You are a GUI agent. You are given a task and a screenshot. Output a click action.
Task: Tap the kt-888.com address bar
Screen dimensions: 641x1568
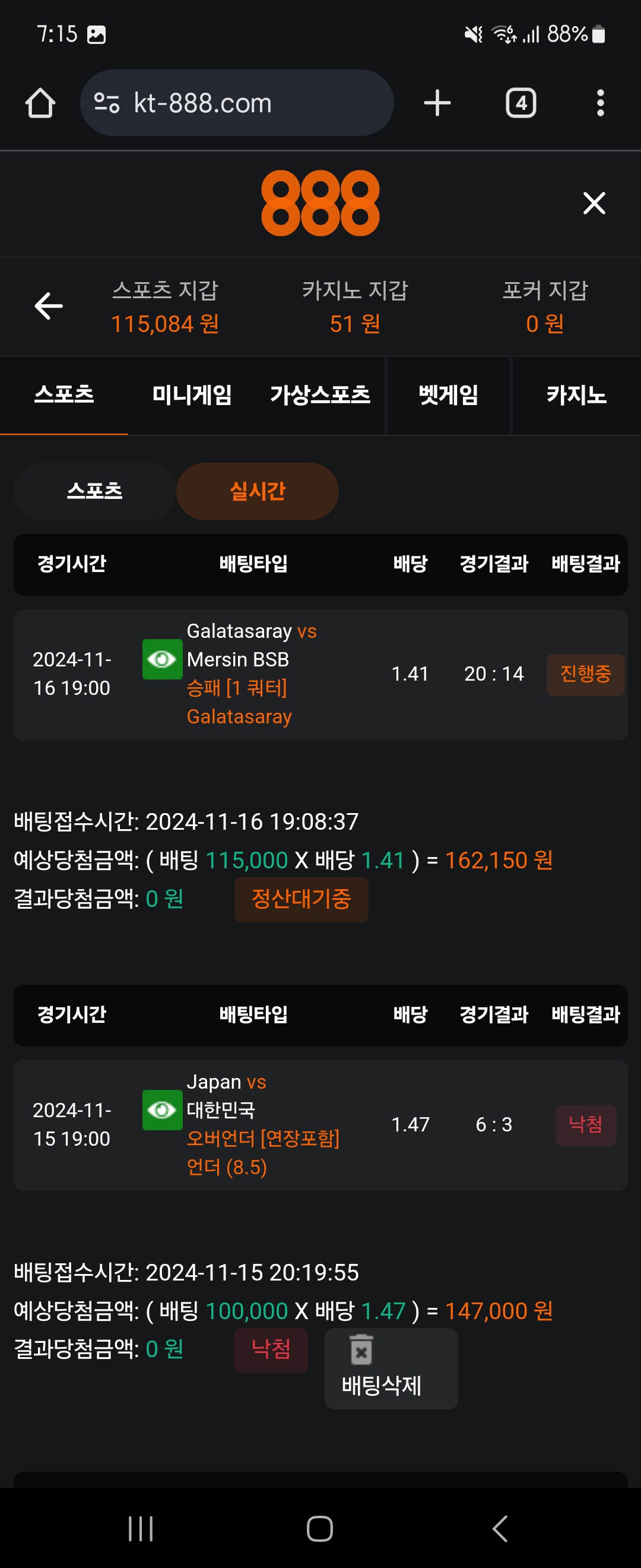click(x=237, y=103)
